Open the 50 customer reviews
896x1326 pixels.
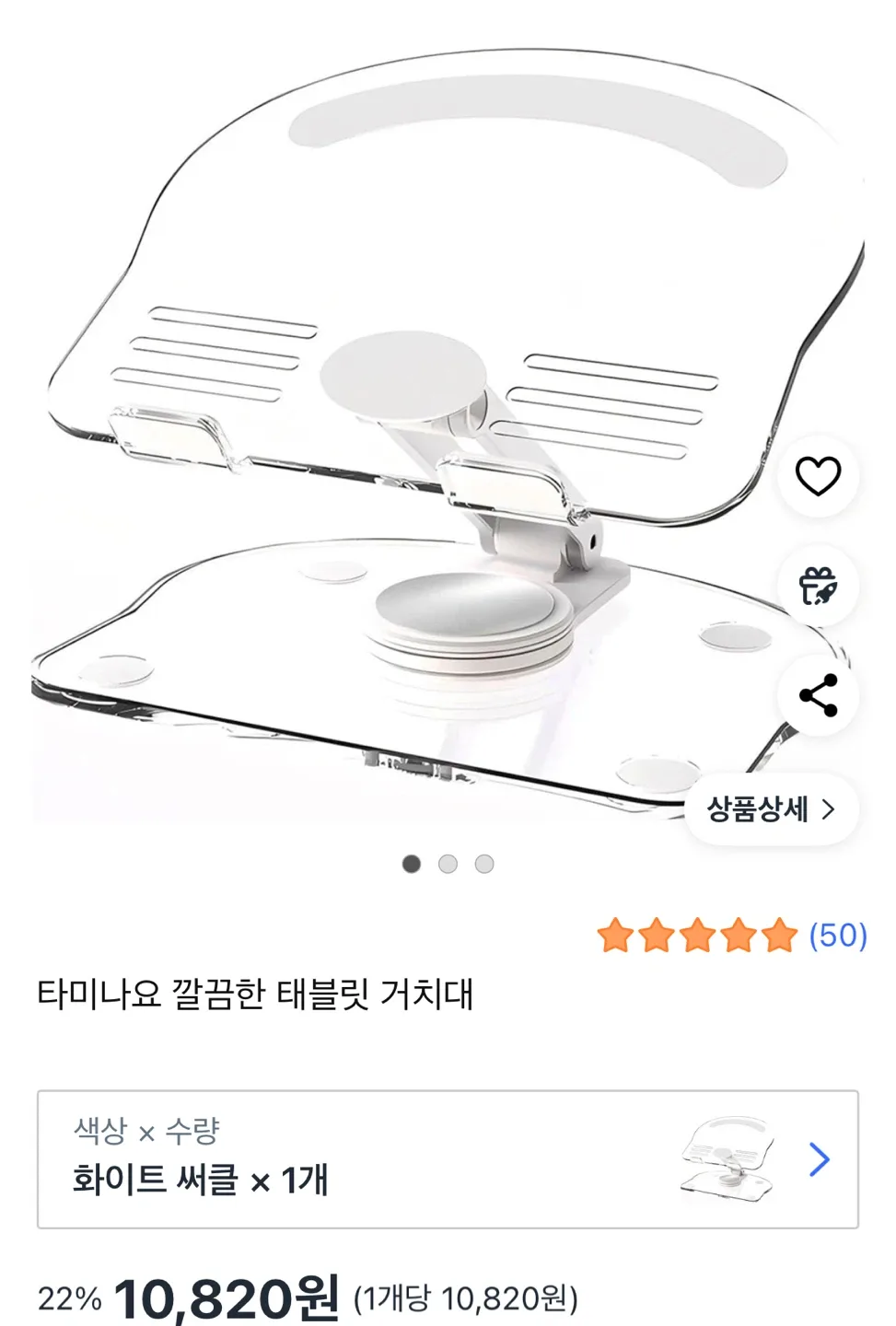point(837,936)
